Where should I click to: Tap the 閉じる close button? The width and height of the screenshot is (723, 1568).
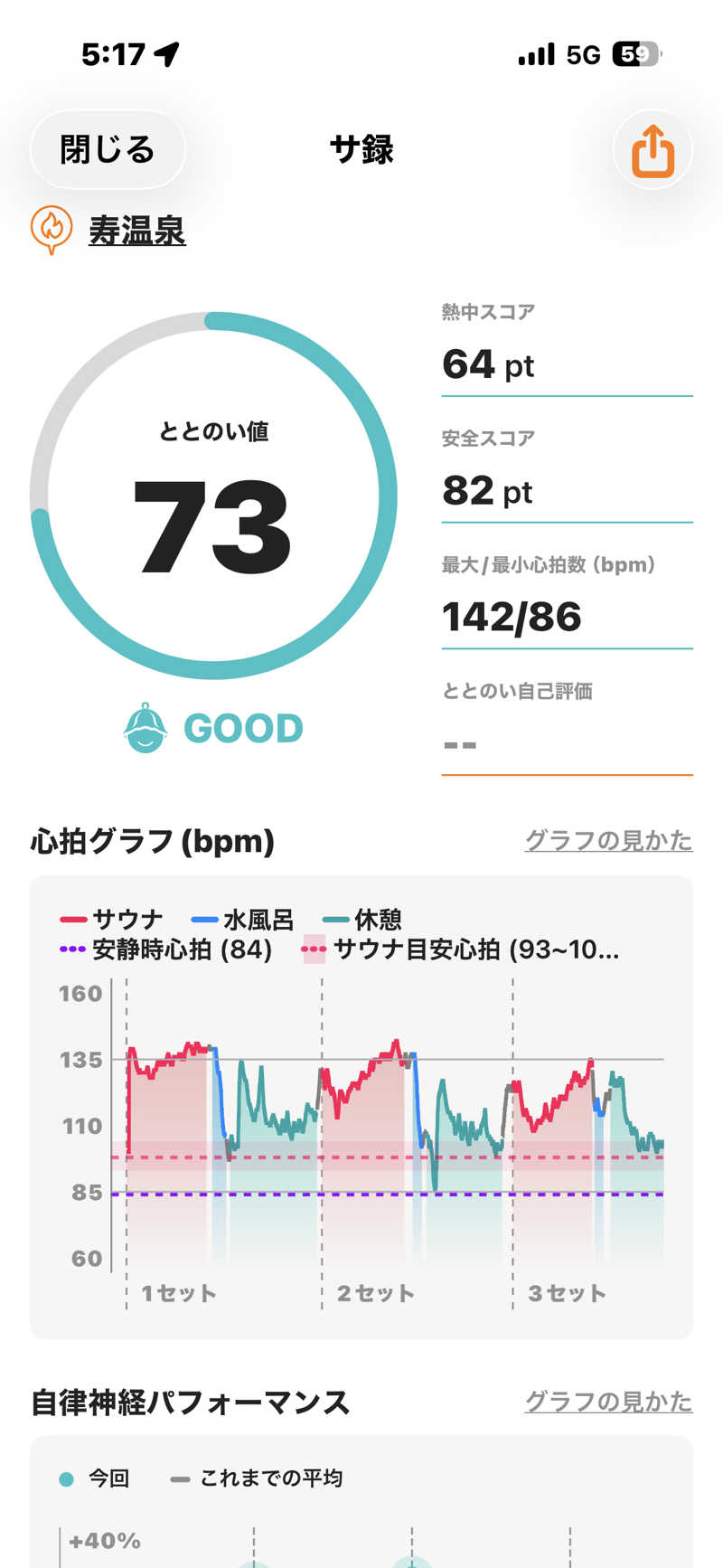point(108,149)
